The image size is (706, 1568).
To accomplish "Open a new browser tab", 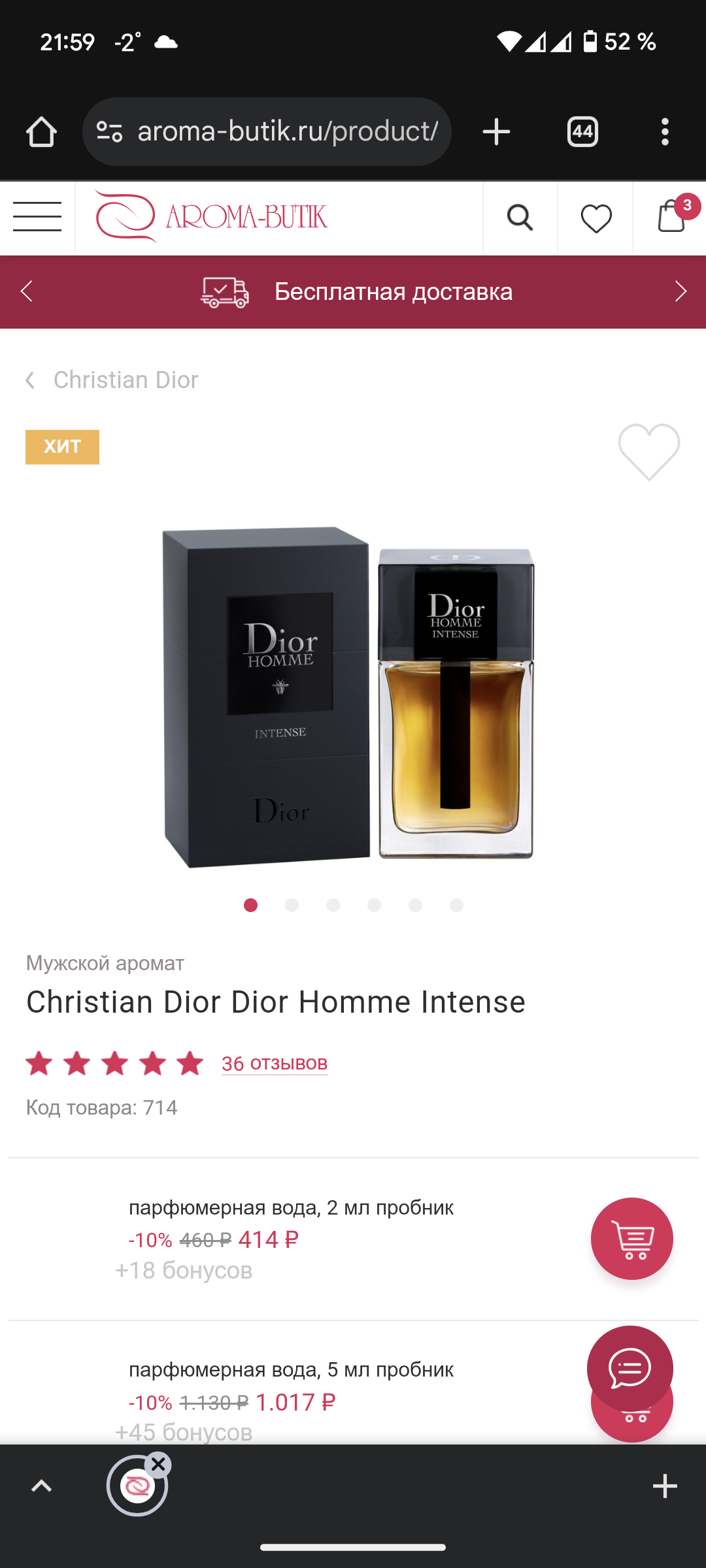I will tap(496, 132).
